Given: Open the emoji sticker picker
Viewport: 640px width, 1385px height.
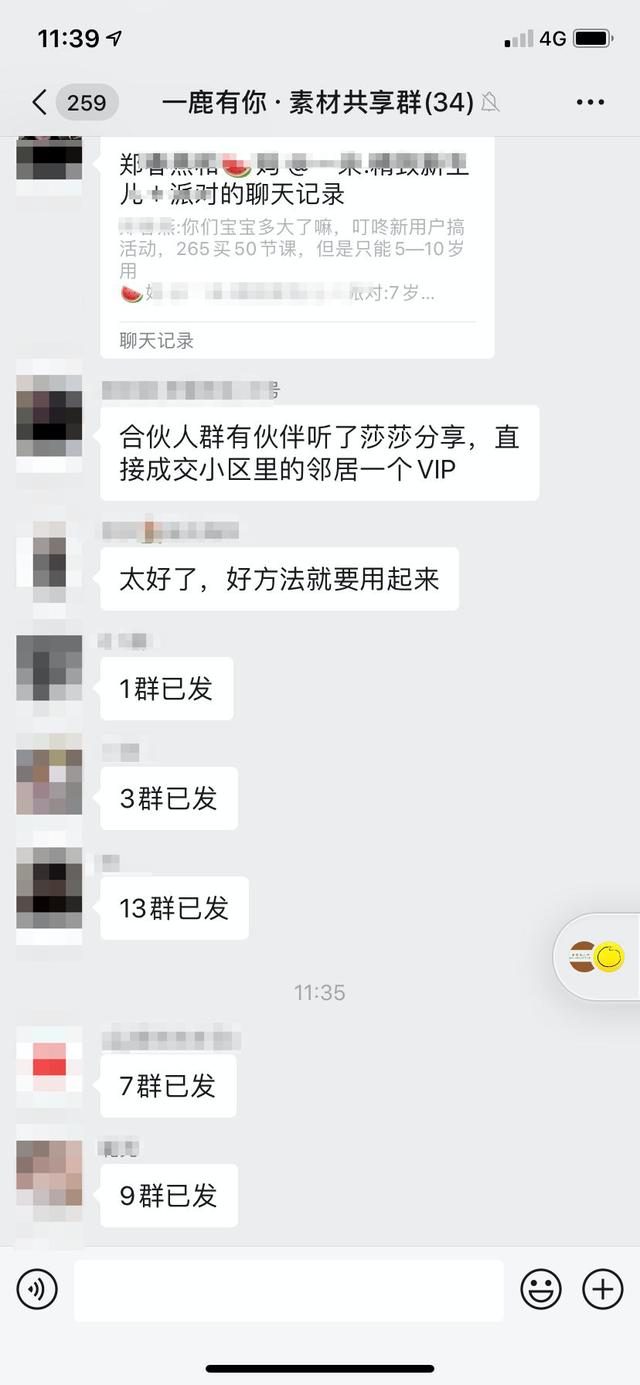Looking at the screenshot, I should coord(541,1290).
